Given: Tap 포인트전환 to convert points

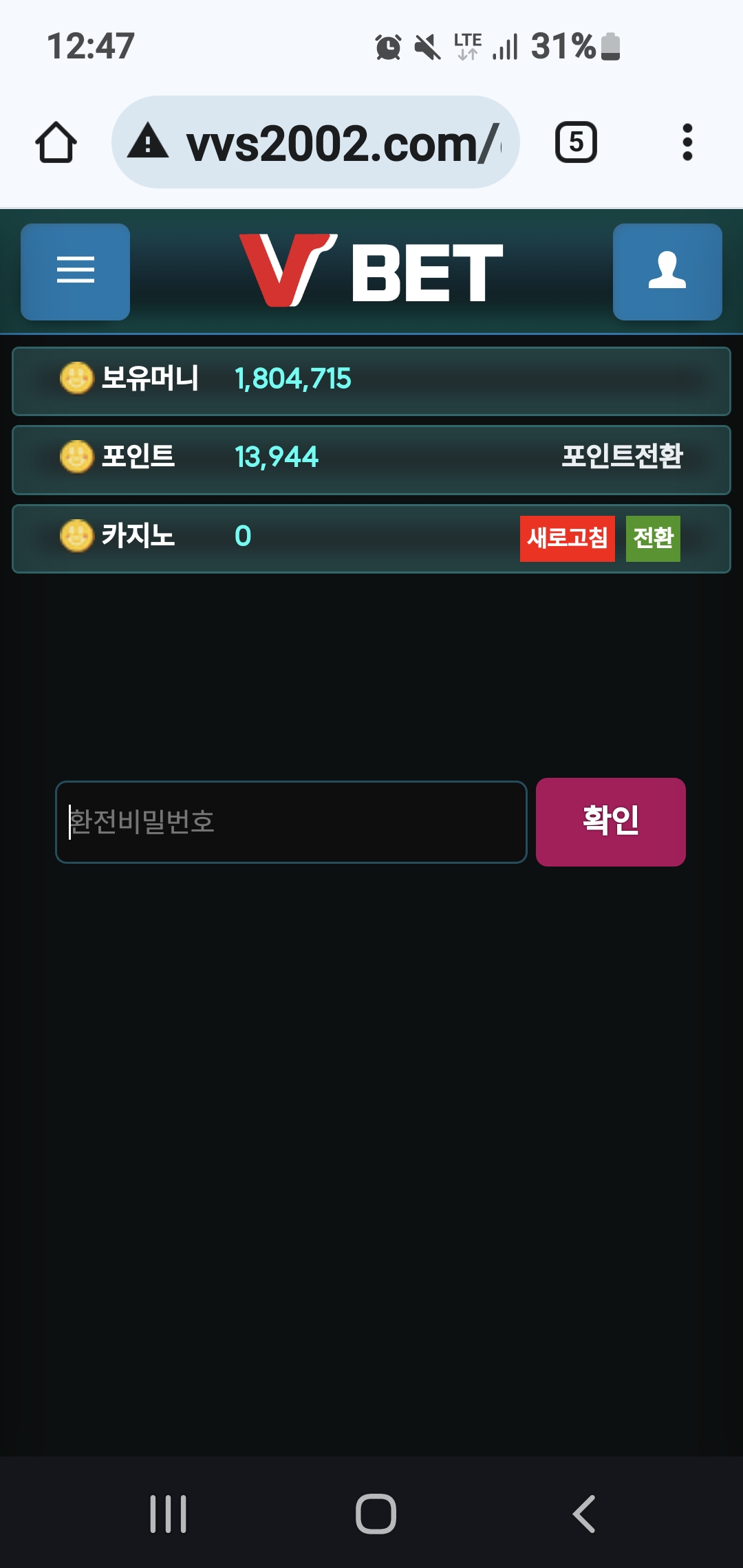Looking at the screenshot, I should (x=622, y=457).
